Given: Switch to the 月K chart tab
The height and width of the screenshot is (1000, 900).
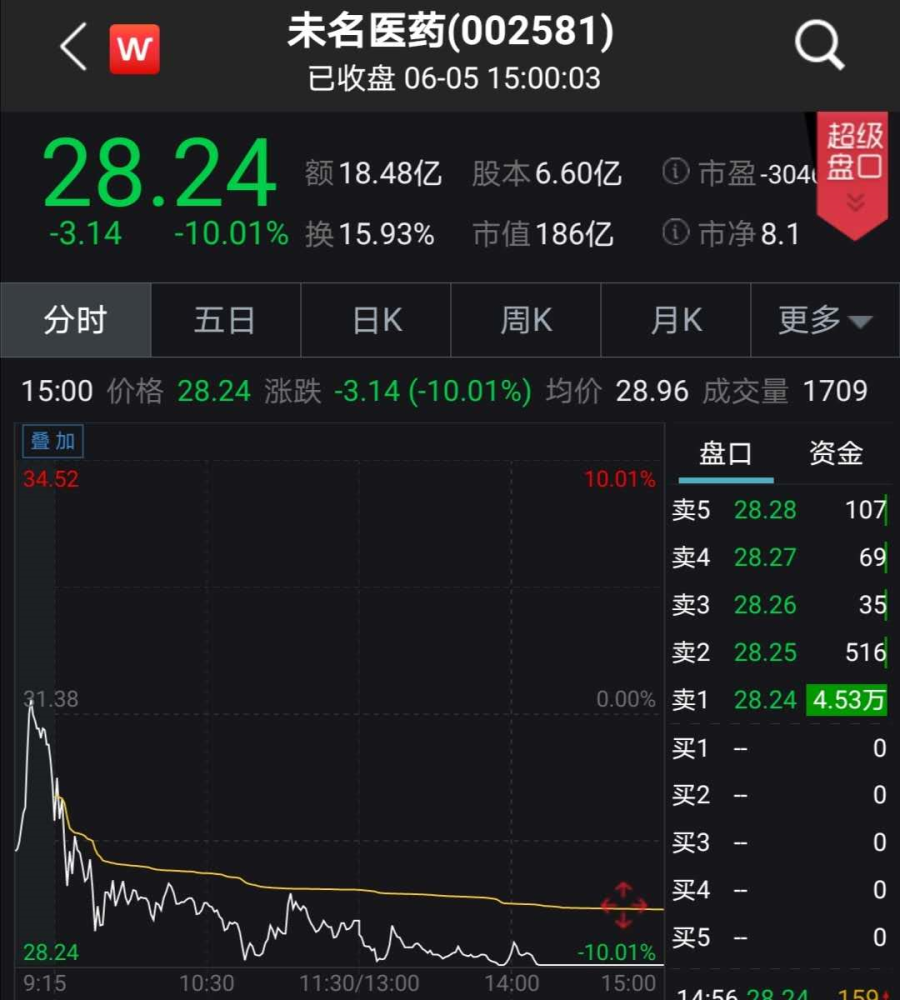Looking at the screenshot, I should pyautogui.click(x=676, y=321).
